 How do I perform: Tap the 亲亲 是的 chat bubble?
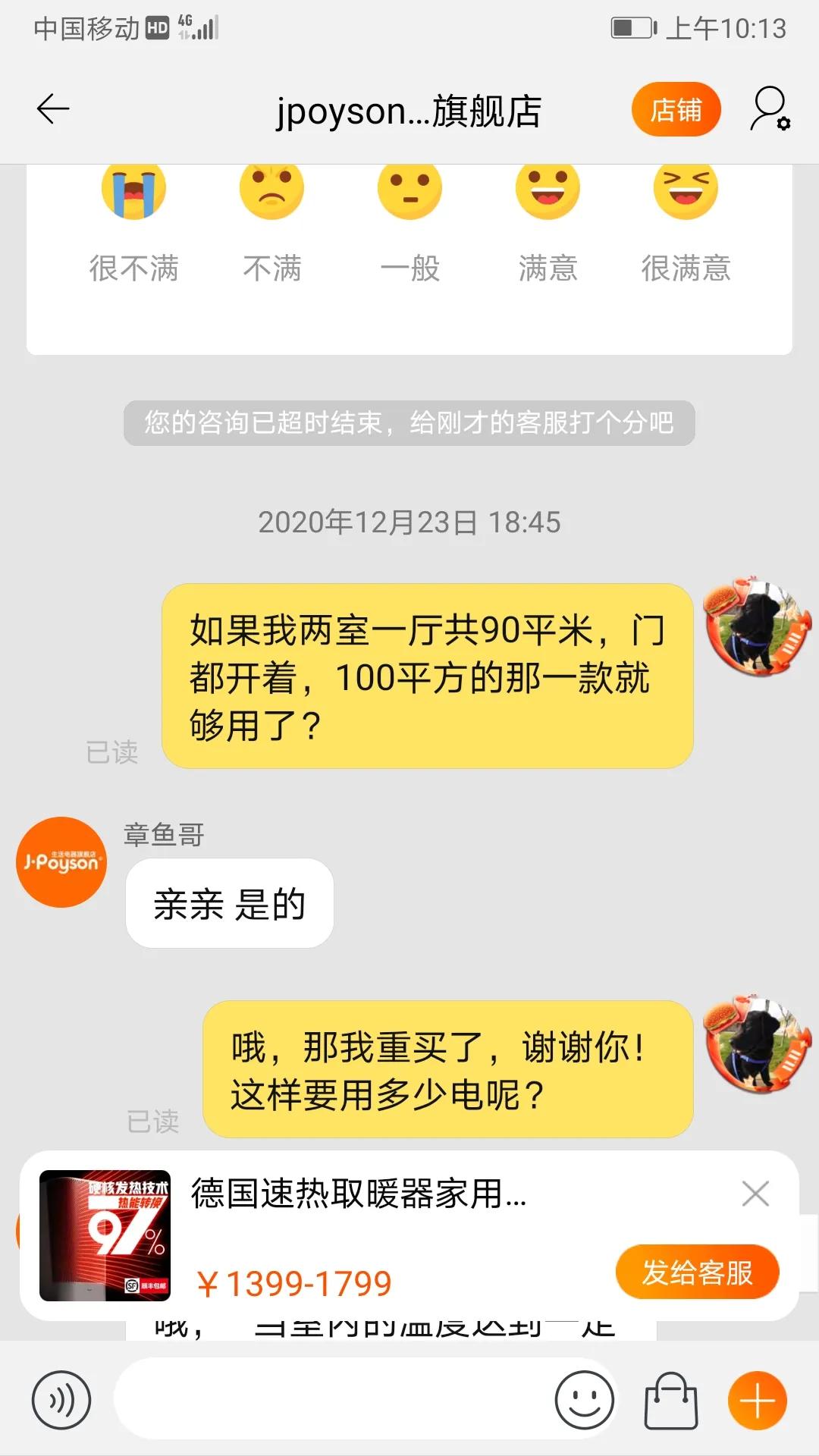[229, 905]
